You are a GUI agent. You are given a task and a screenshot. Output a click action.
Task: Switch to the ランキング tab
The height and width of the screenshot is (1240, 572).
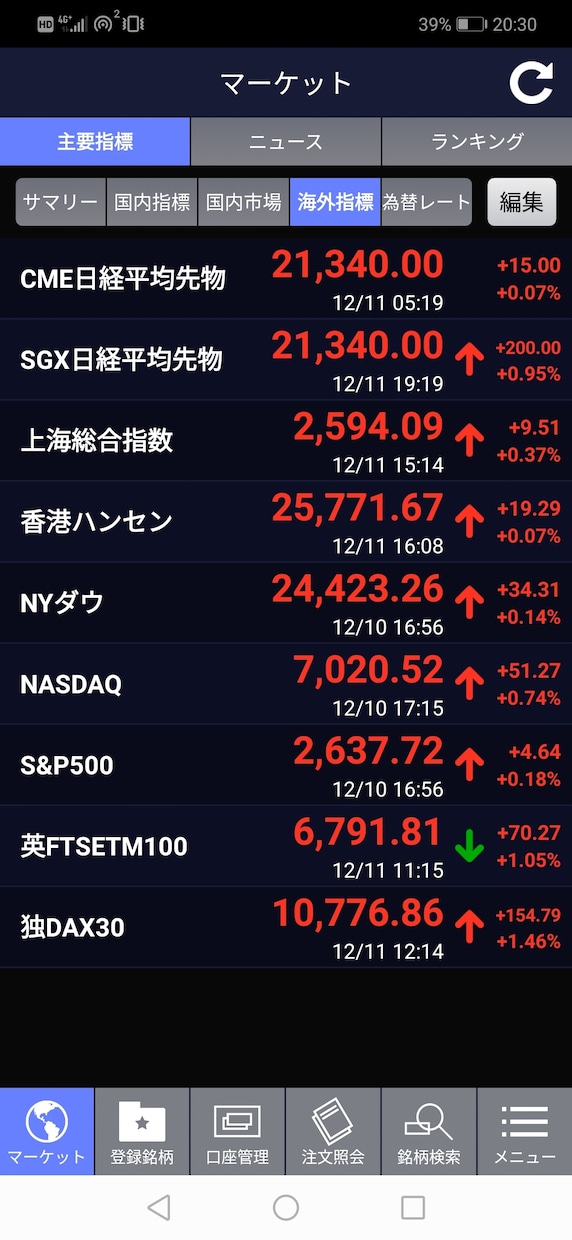[x=477, y=142]
